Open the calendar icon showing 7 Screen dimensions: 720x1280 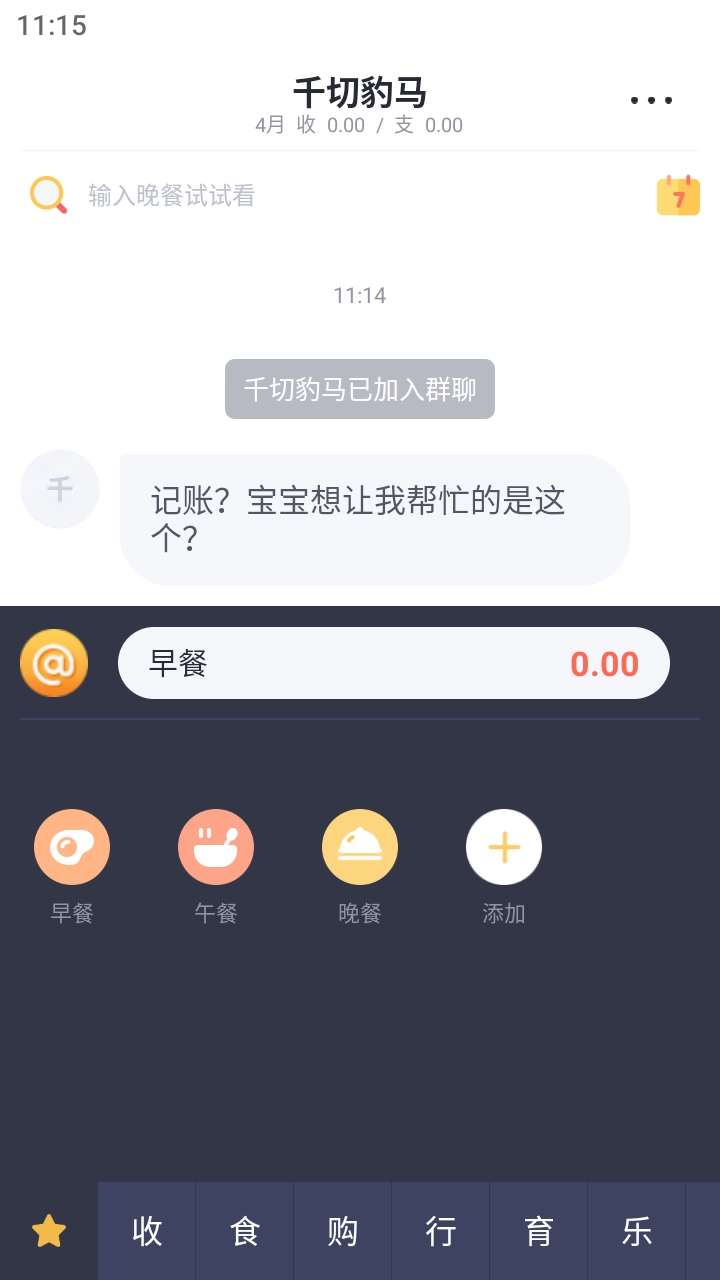tap(679, 195)
